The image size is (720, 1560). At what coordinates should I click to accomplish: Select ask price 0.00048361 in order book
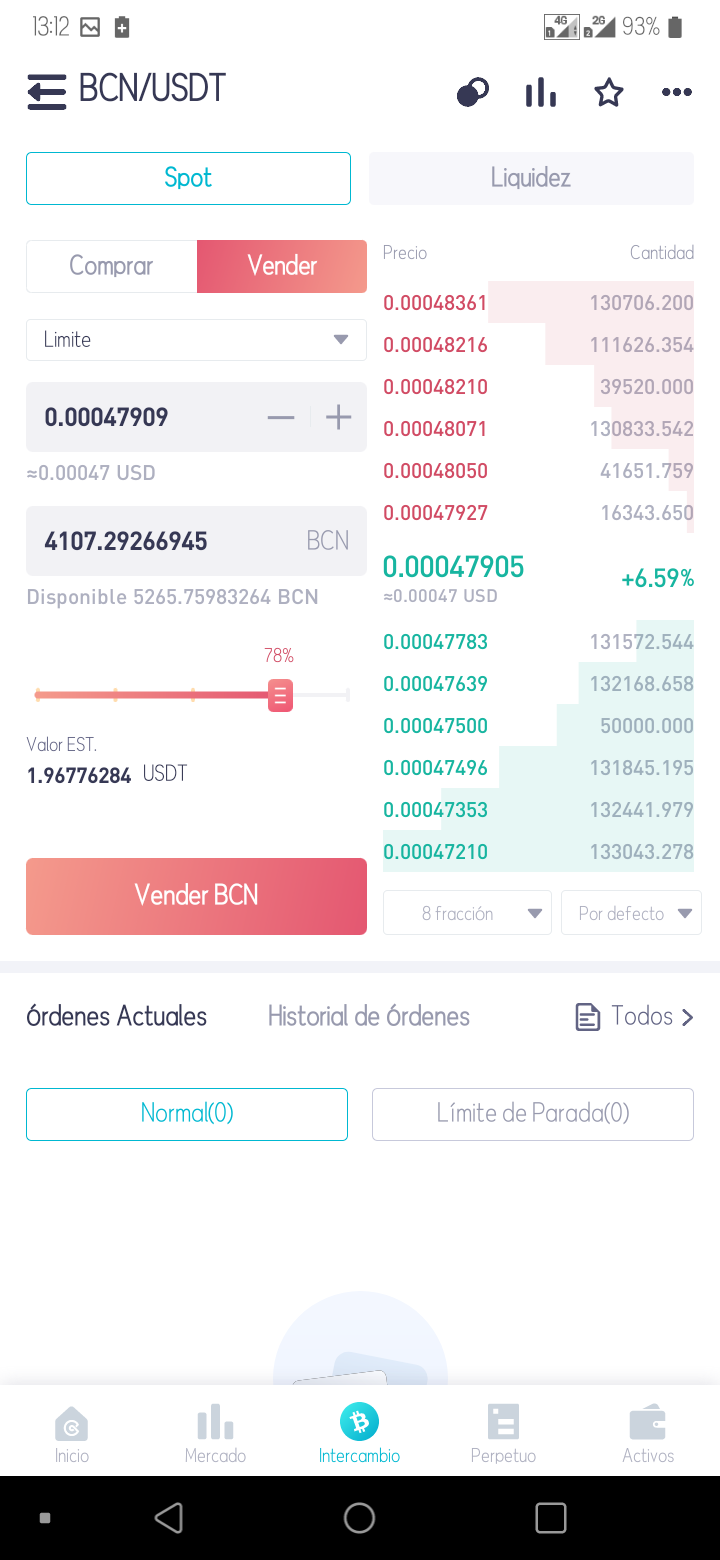tap(435, 303)
